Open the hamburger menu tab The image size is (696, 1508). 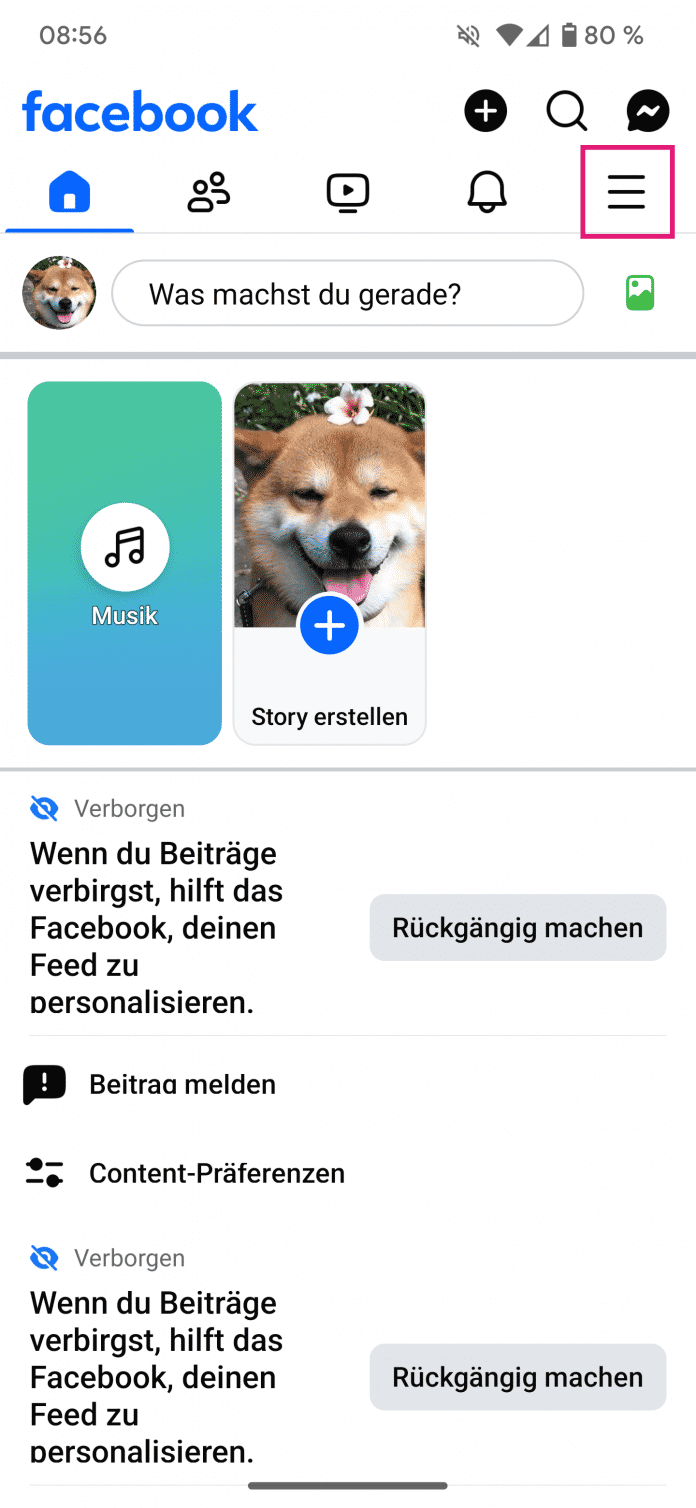point(627,192)
